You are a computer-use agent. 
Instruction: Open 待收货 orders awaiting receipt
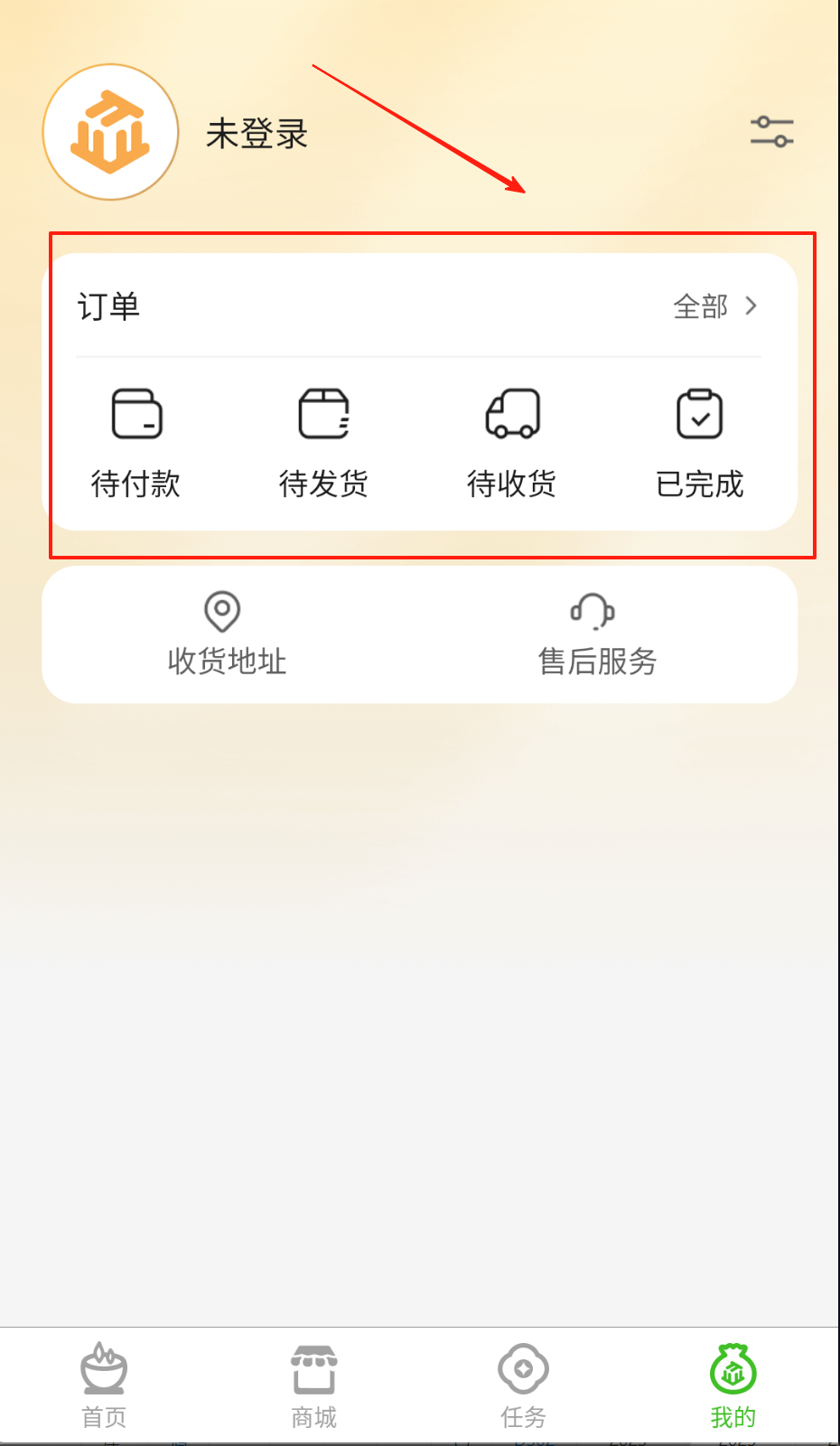click(512, 443)
